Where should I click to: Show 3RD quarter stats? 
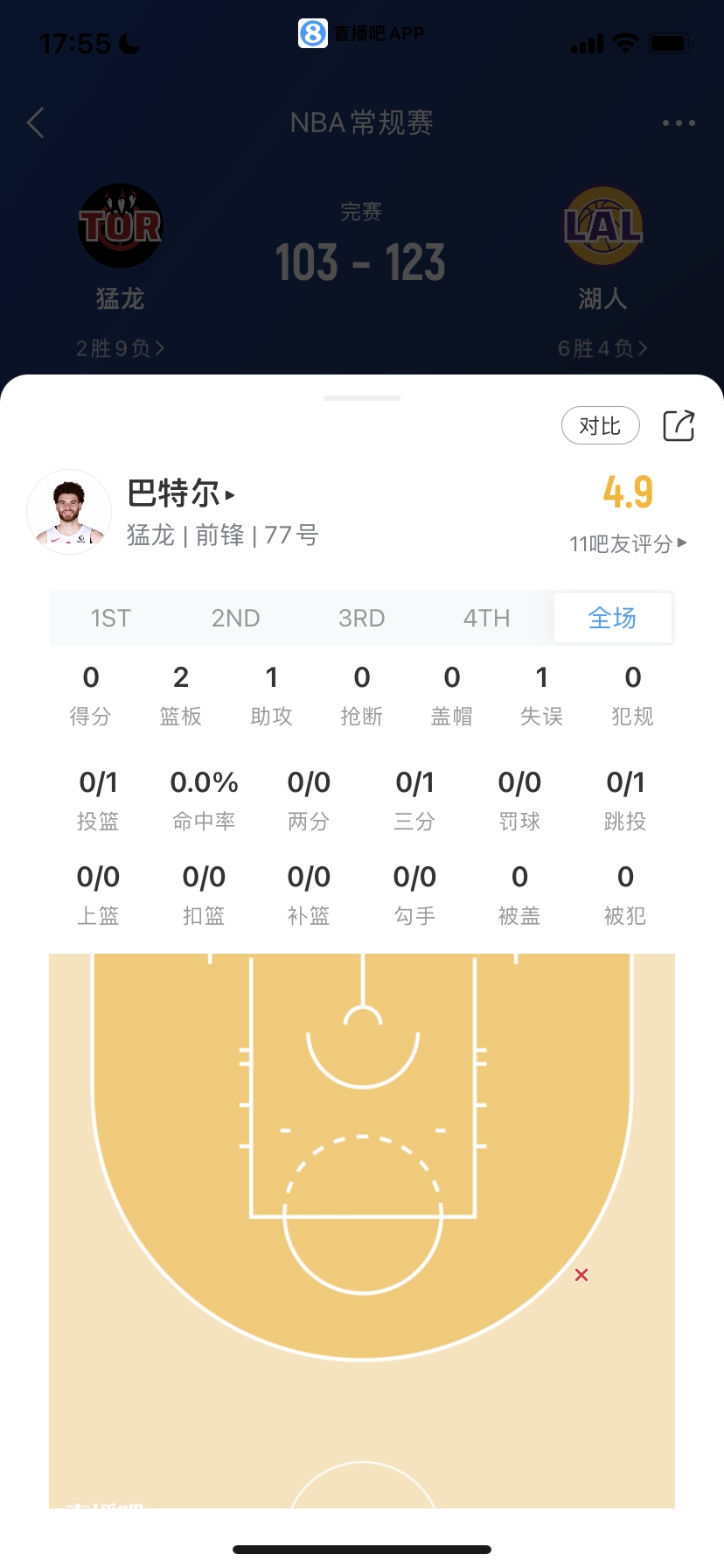coord(361,619)
